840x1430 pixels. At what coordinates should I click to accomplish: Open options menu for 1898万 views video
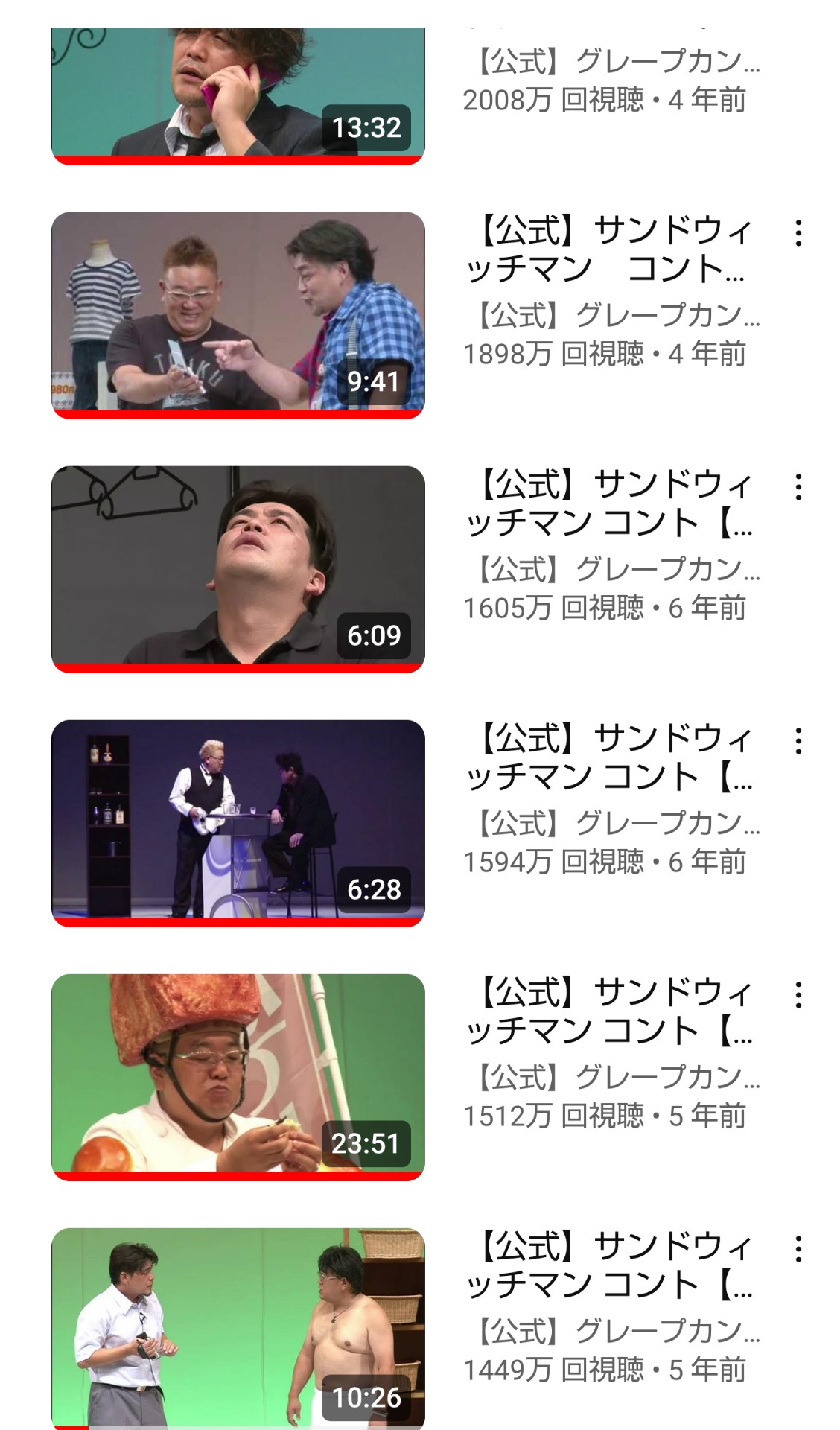tap(798, 233)
